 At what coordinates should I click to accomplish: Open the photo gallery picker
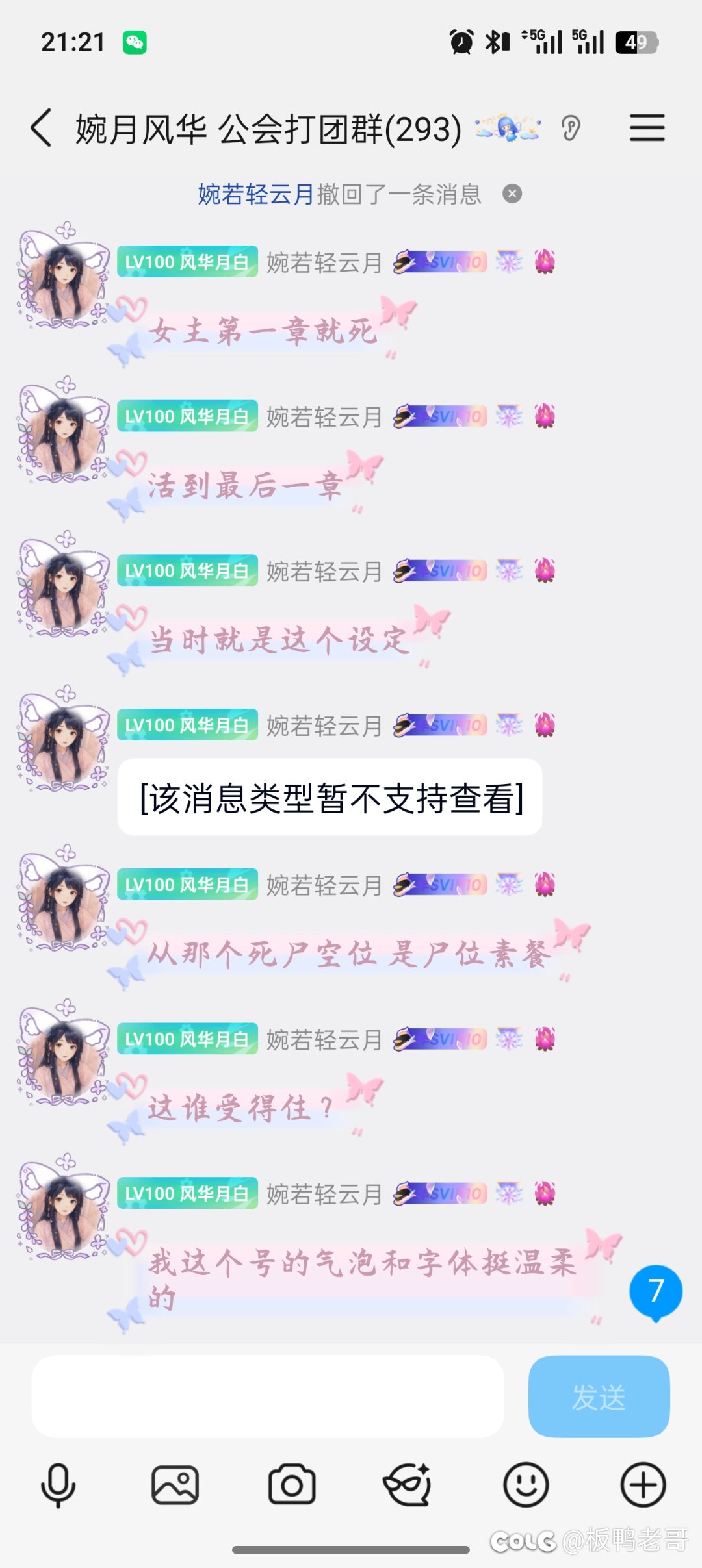tap(175, 1485)
